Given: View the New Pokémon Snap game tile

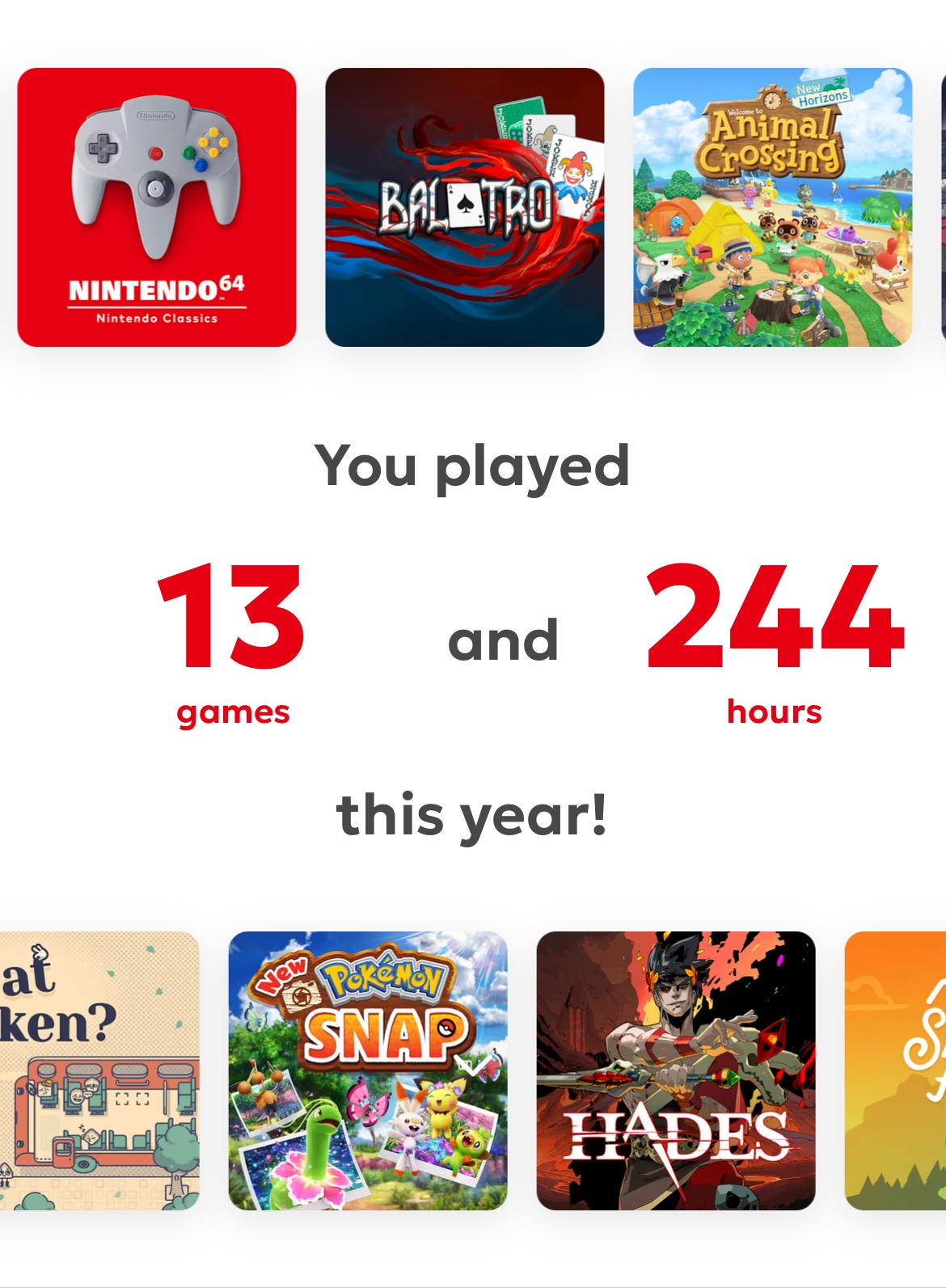Looking at the screenshot, I should [x=368, y=1071].
